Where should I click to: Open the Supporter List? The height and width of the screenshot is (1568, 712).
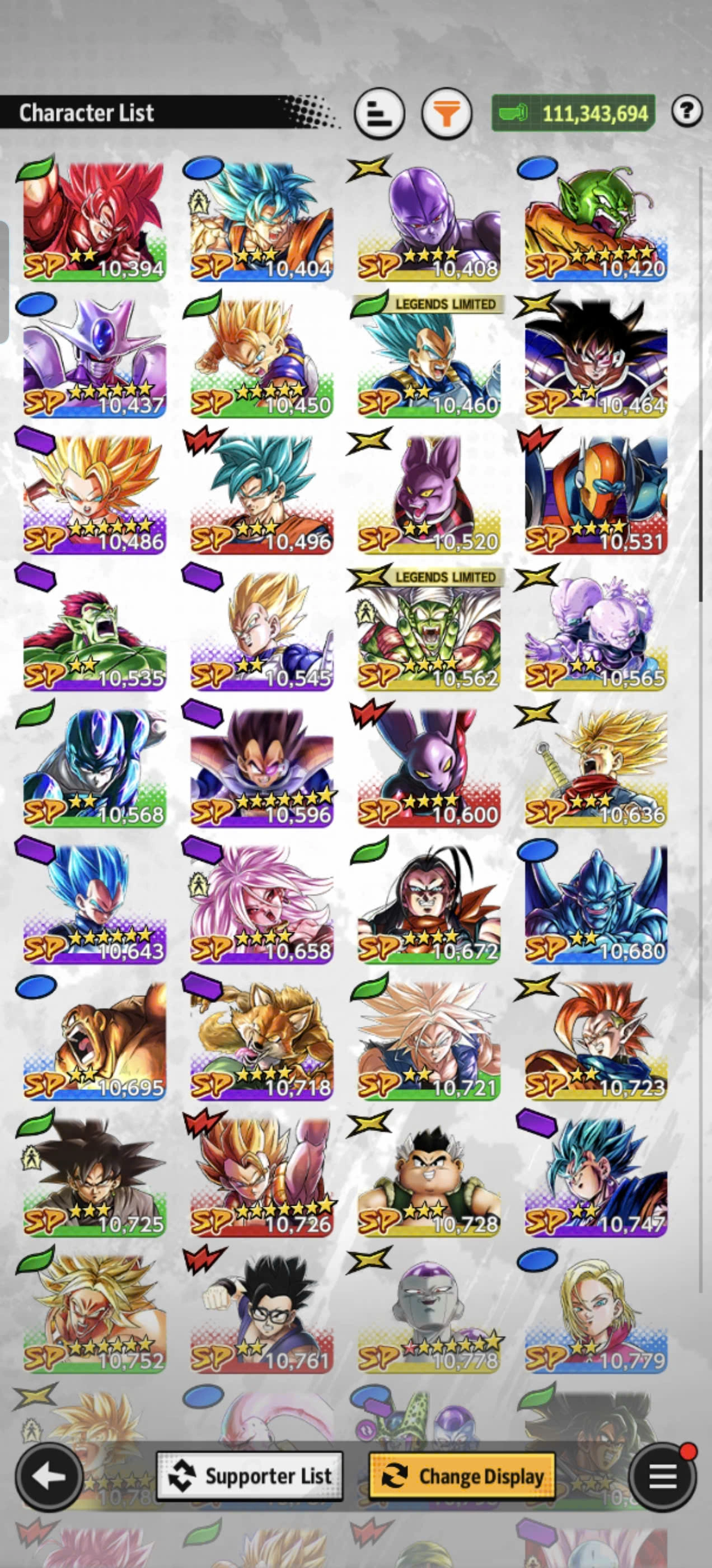[x=250, y=1476]
